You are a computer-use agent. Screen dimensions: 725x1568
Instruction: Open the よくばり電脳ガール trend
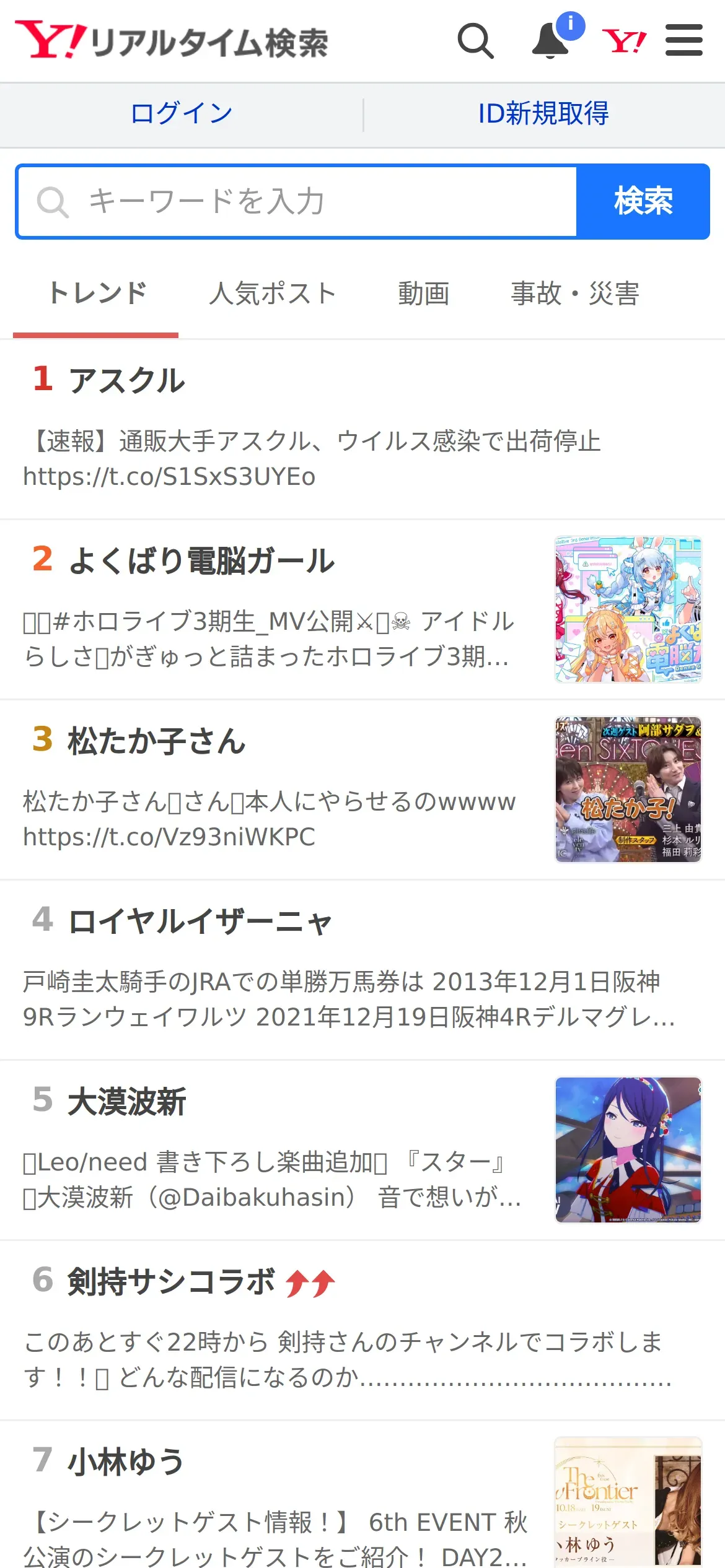(x=201, y=561)
